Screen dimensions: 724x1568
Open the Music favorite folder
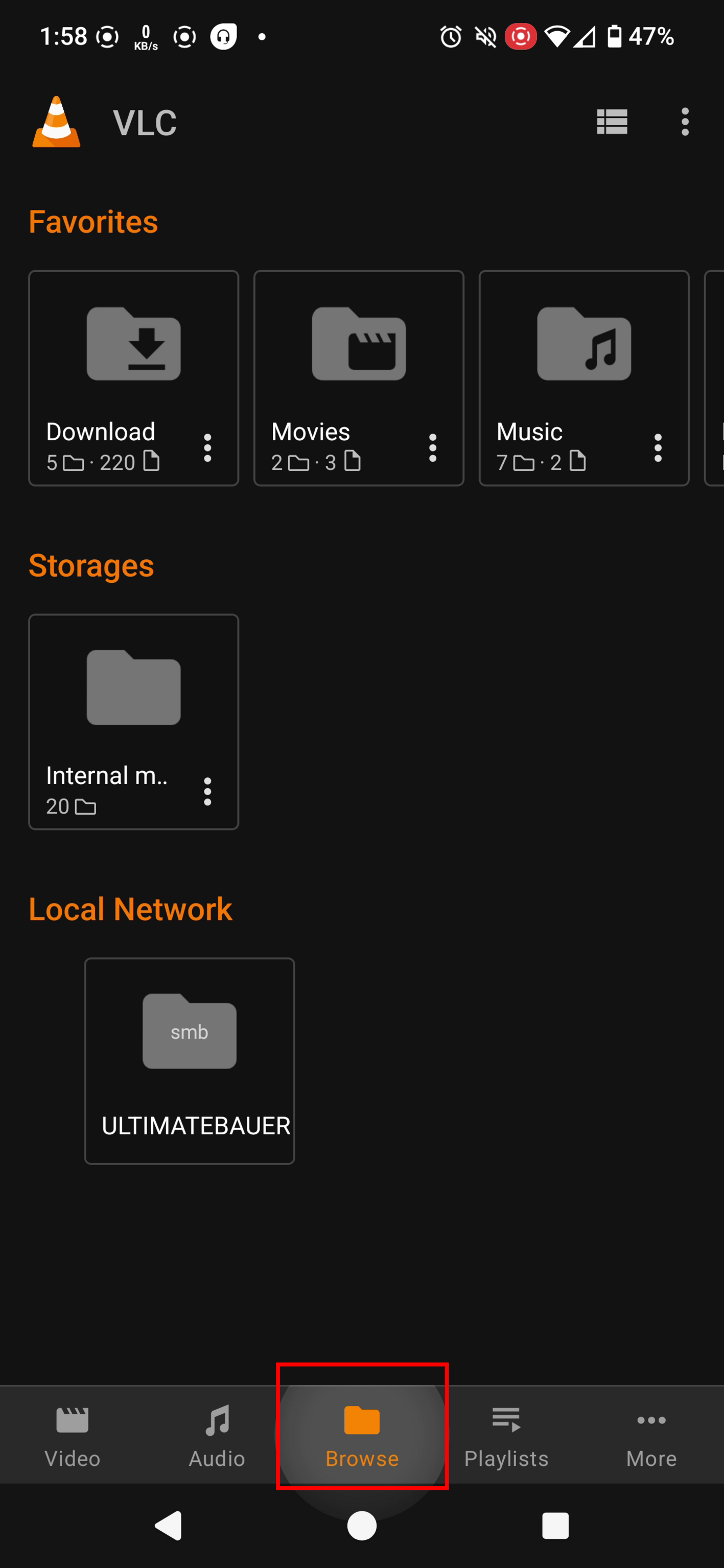[584, 378]
